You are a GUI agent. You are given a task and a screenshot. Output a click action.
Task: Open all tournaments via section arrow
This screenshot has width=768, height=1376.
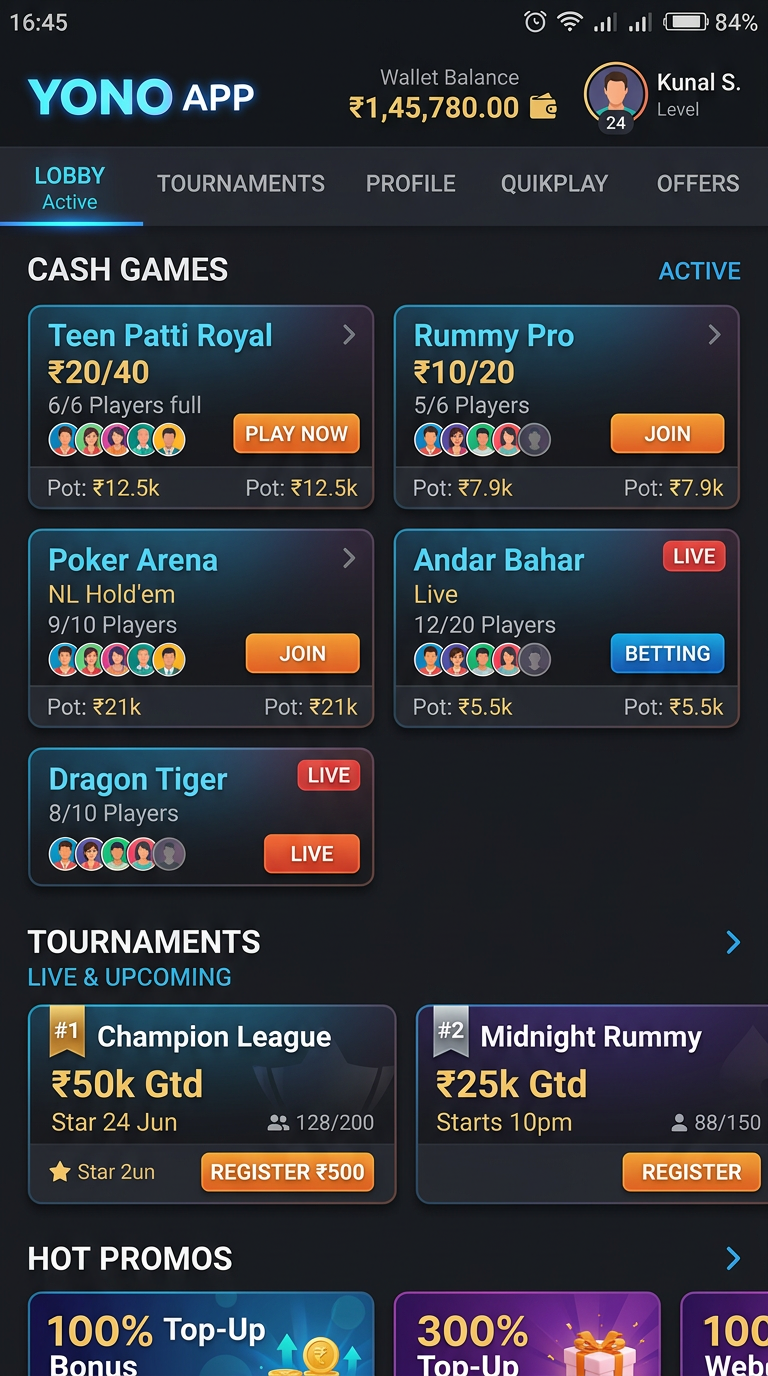[733, 942]
